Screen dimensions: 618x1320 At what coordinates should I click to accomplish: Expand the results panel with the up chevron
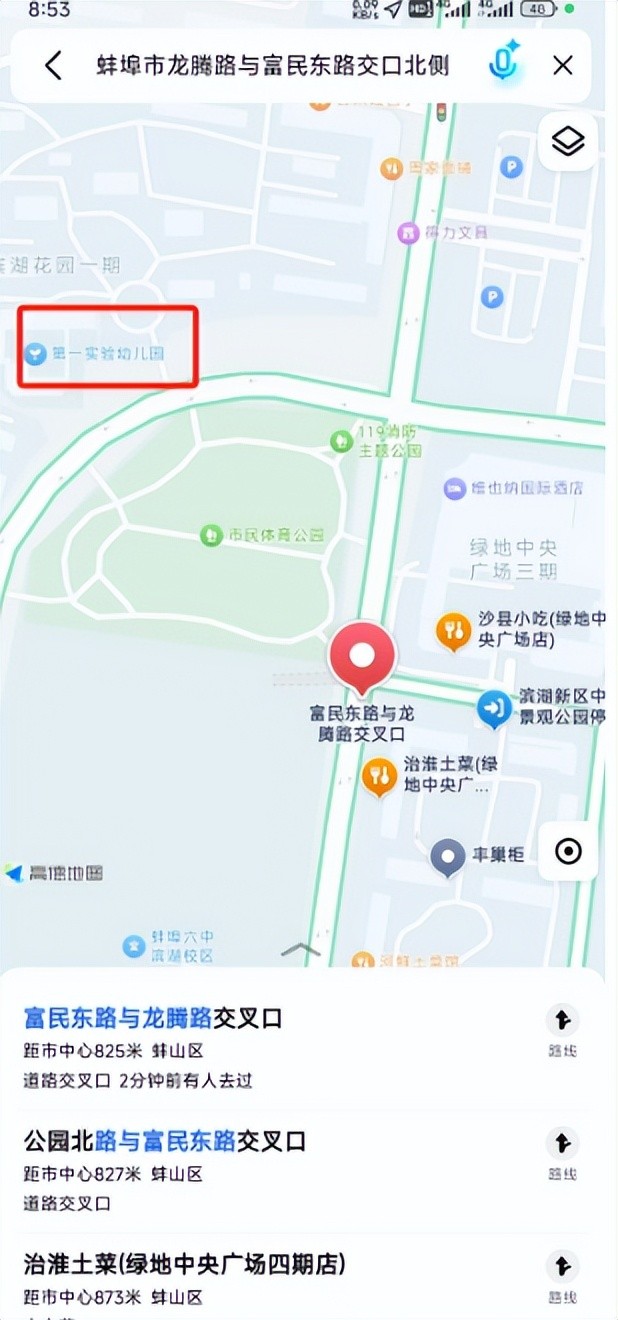[x=300, y=950]
